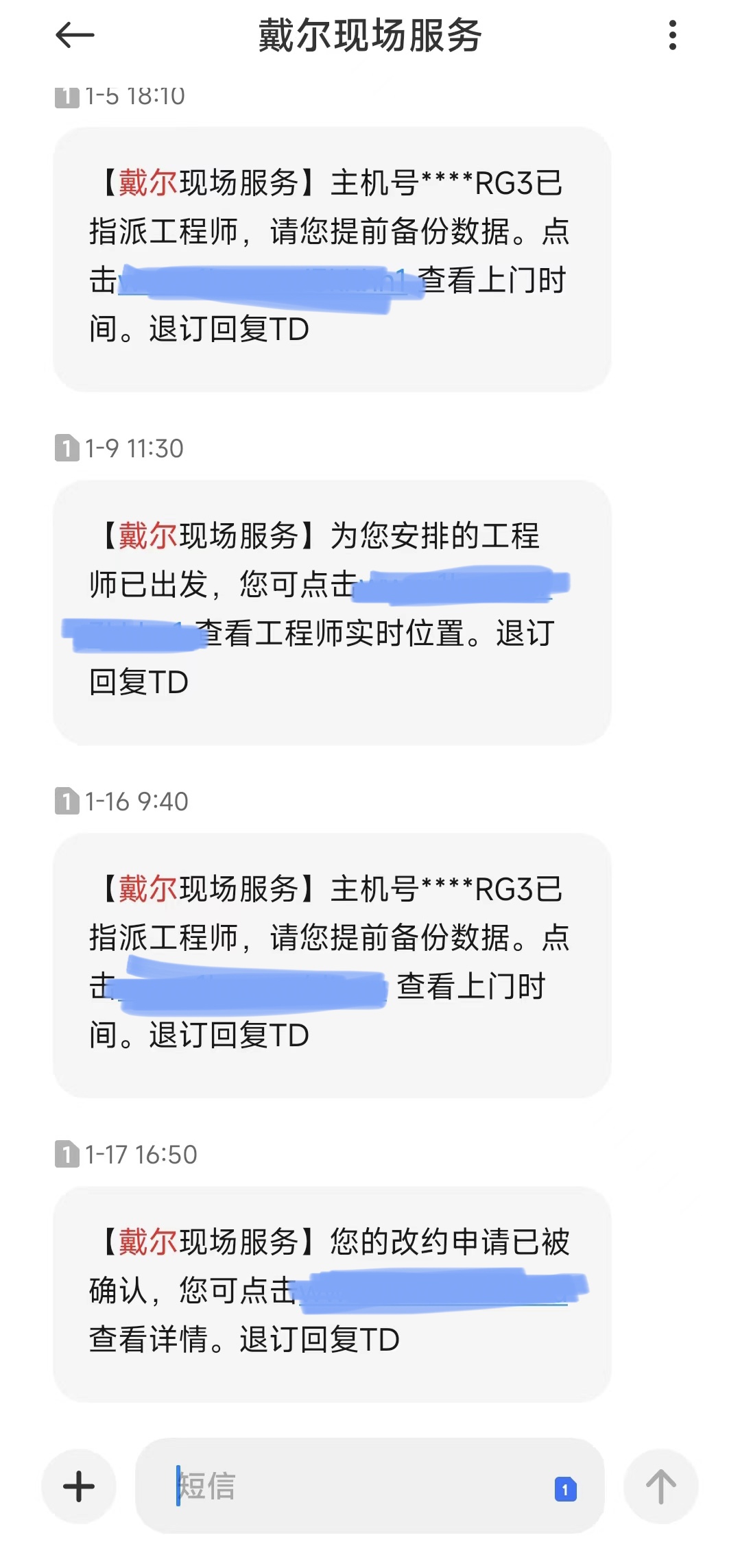Open the plus attachment button
The height and width of the screenshot is (1568, 740).
coord(79,1486)
